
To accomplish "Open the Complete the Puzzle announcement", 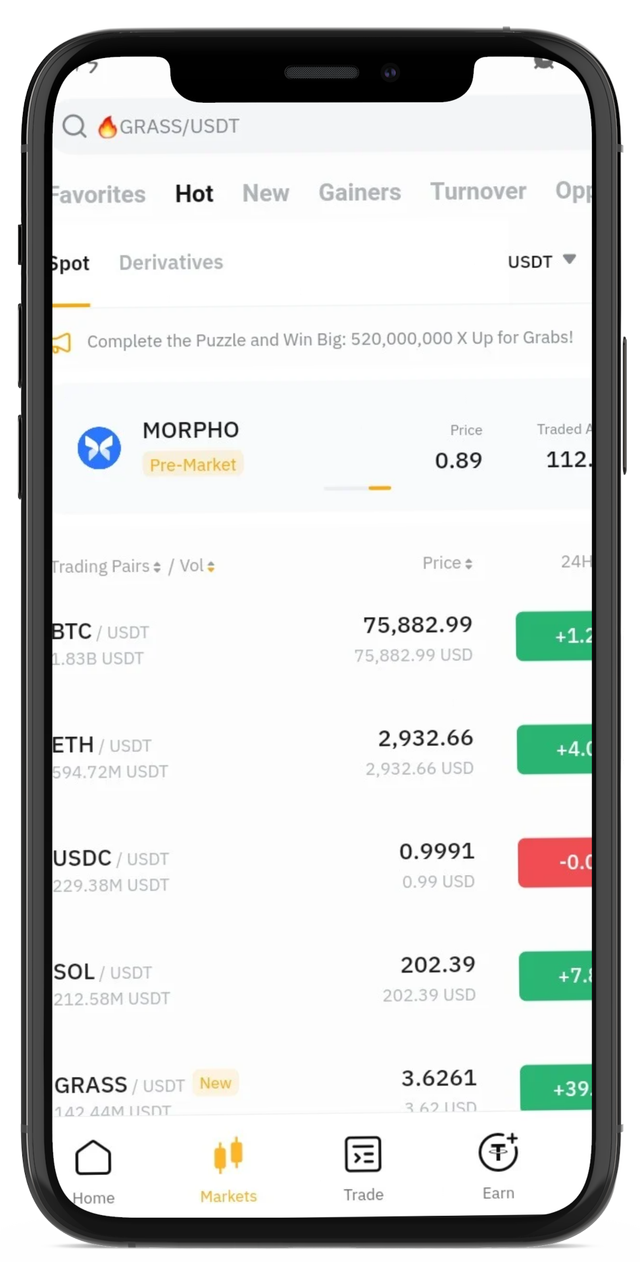I will tap(330, 340).
